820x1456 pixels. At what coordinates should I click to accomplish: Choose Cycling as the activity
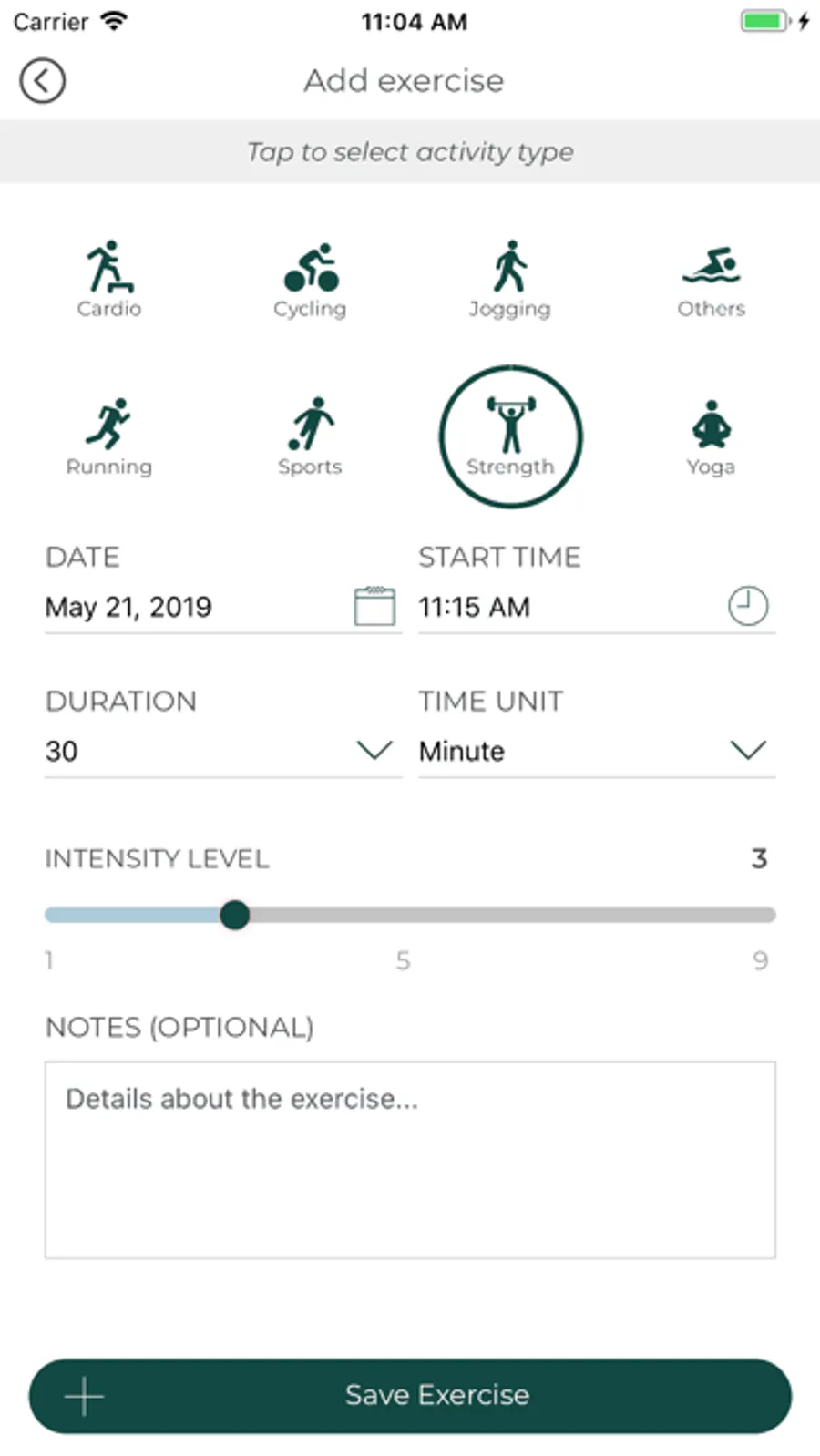coord(310,279)
